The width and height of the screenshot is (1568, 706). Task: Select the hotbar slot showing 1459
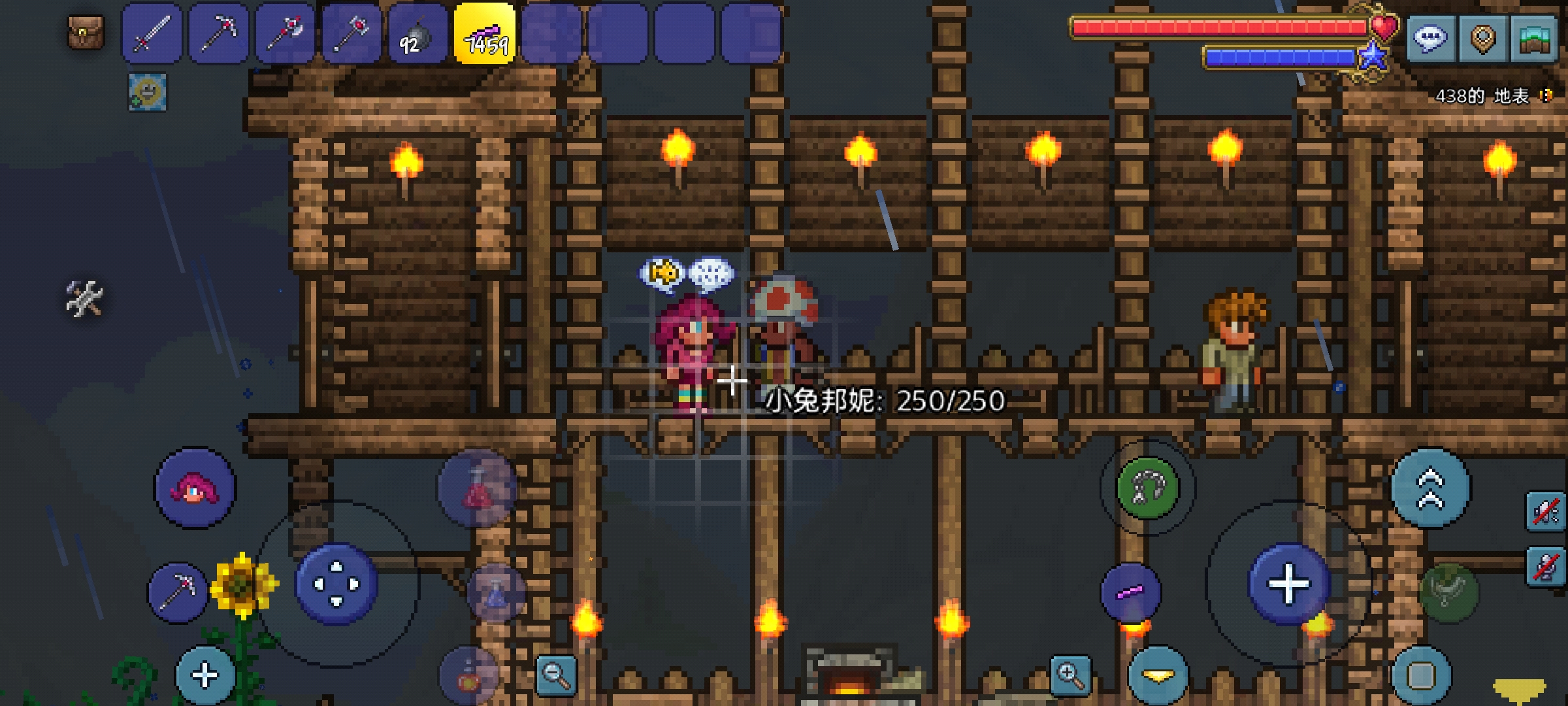485,33
